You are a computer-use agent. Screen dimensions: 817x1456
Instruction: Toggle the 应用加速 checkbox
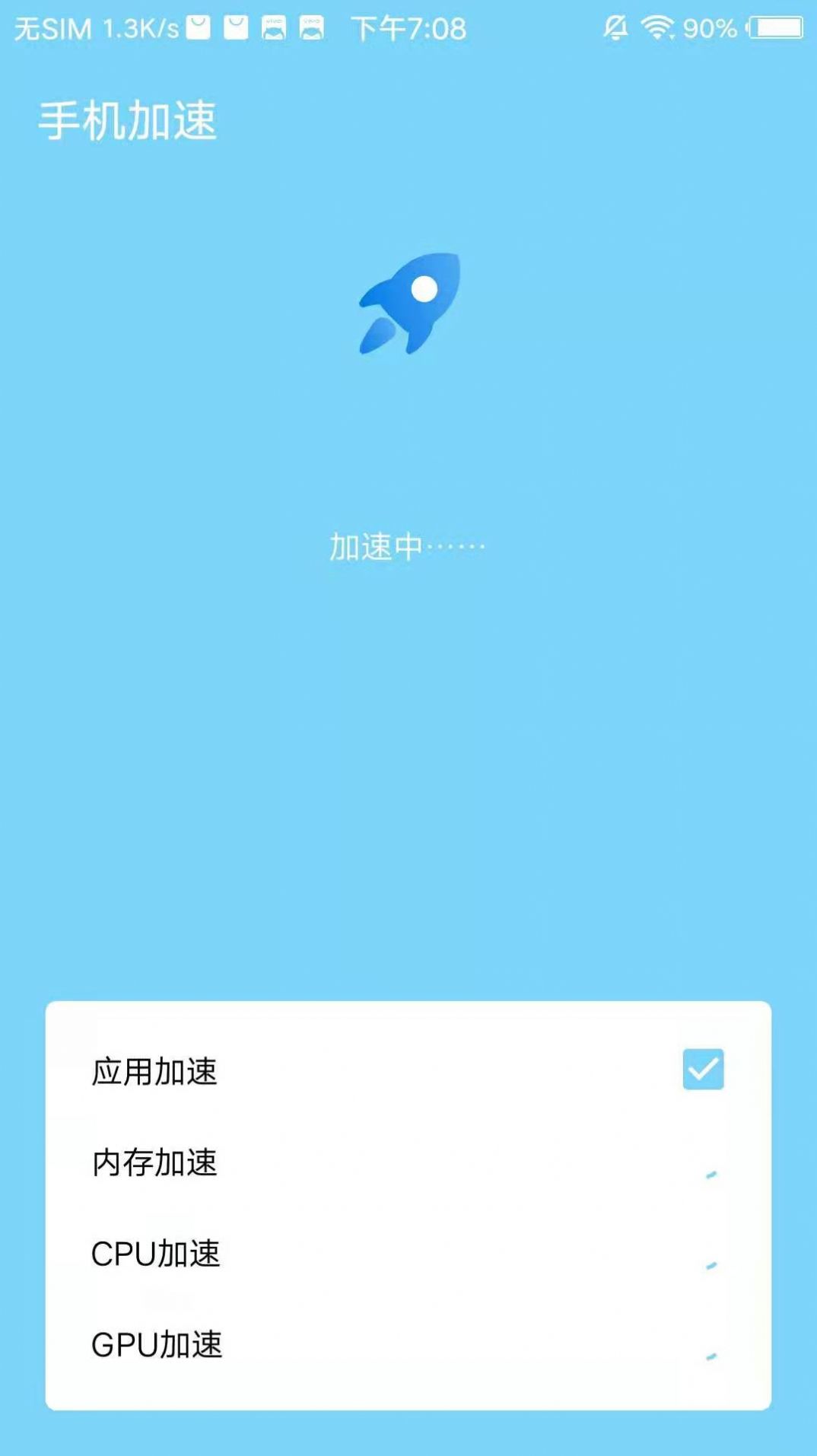pos(703,1069)
